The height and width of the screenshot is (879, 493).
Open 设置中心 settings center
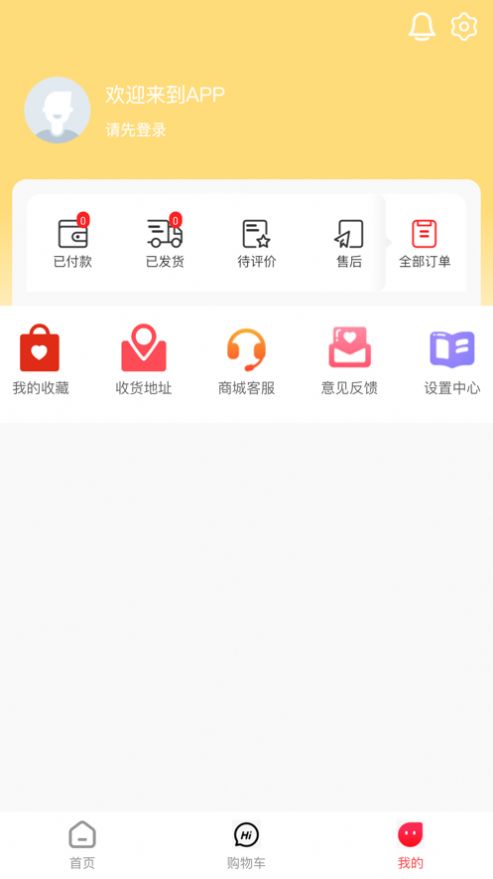point(452,360)
